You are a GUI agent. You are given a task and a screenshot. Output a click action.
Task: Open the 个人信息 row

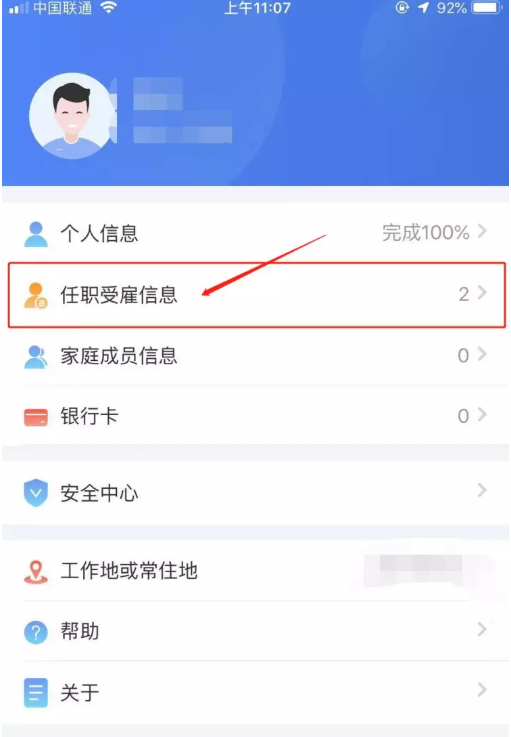[255, 233]
